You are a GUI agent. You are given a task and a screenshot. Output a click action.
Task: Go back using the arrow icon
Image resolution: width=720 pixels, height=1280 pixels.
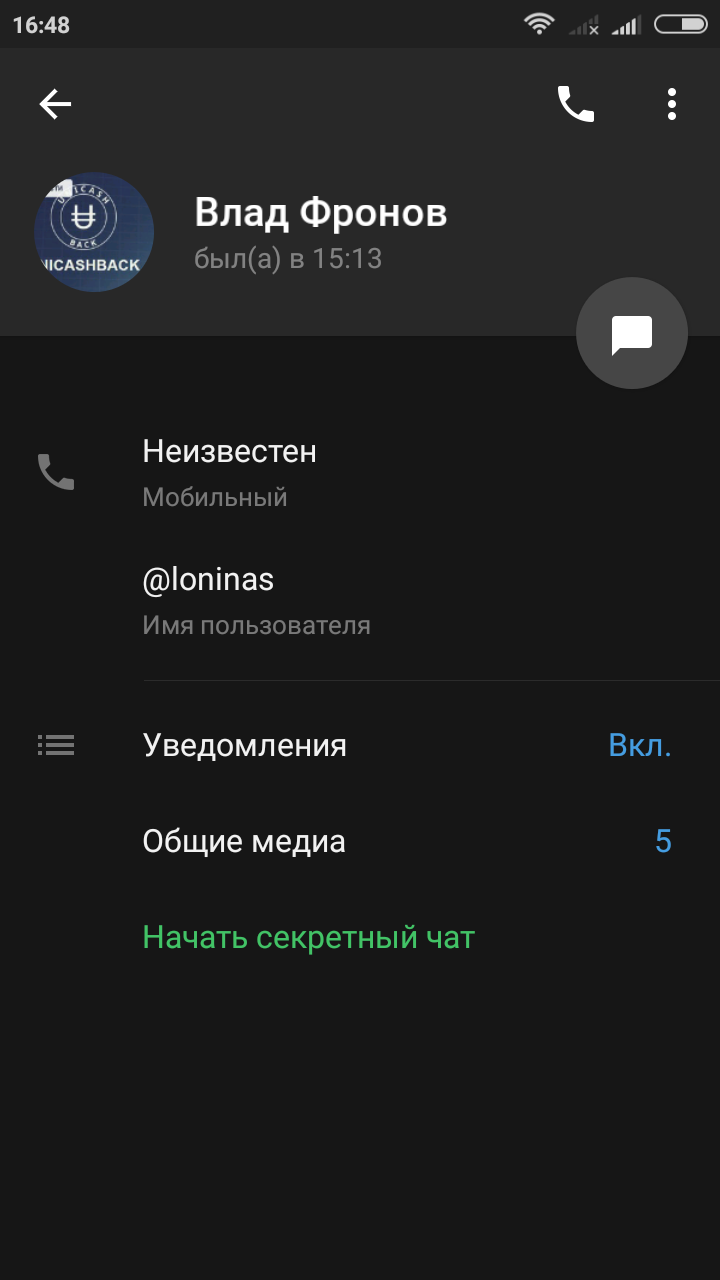tap(55, 104)
